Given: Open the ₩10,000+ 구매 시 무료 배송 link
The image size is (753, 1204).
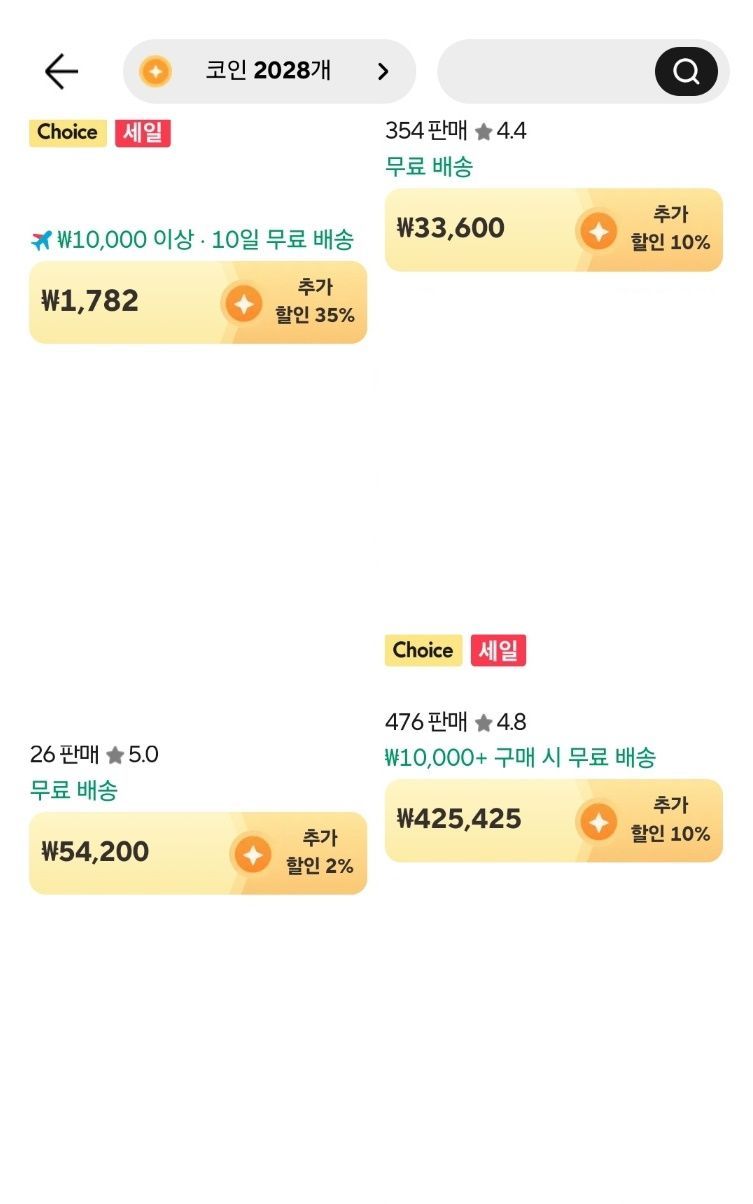Looking at the screenshot, I should click(x=521, y=759).
